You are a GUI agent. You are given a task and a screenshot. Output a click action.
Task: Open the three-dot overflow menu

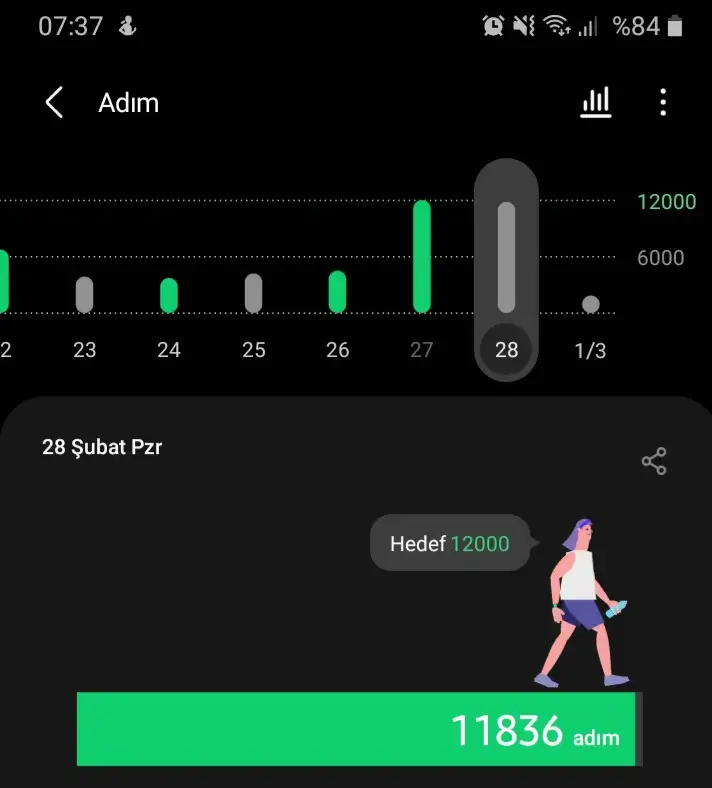(x=663, y=102)
